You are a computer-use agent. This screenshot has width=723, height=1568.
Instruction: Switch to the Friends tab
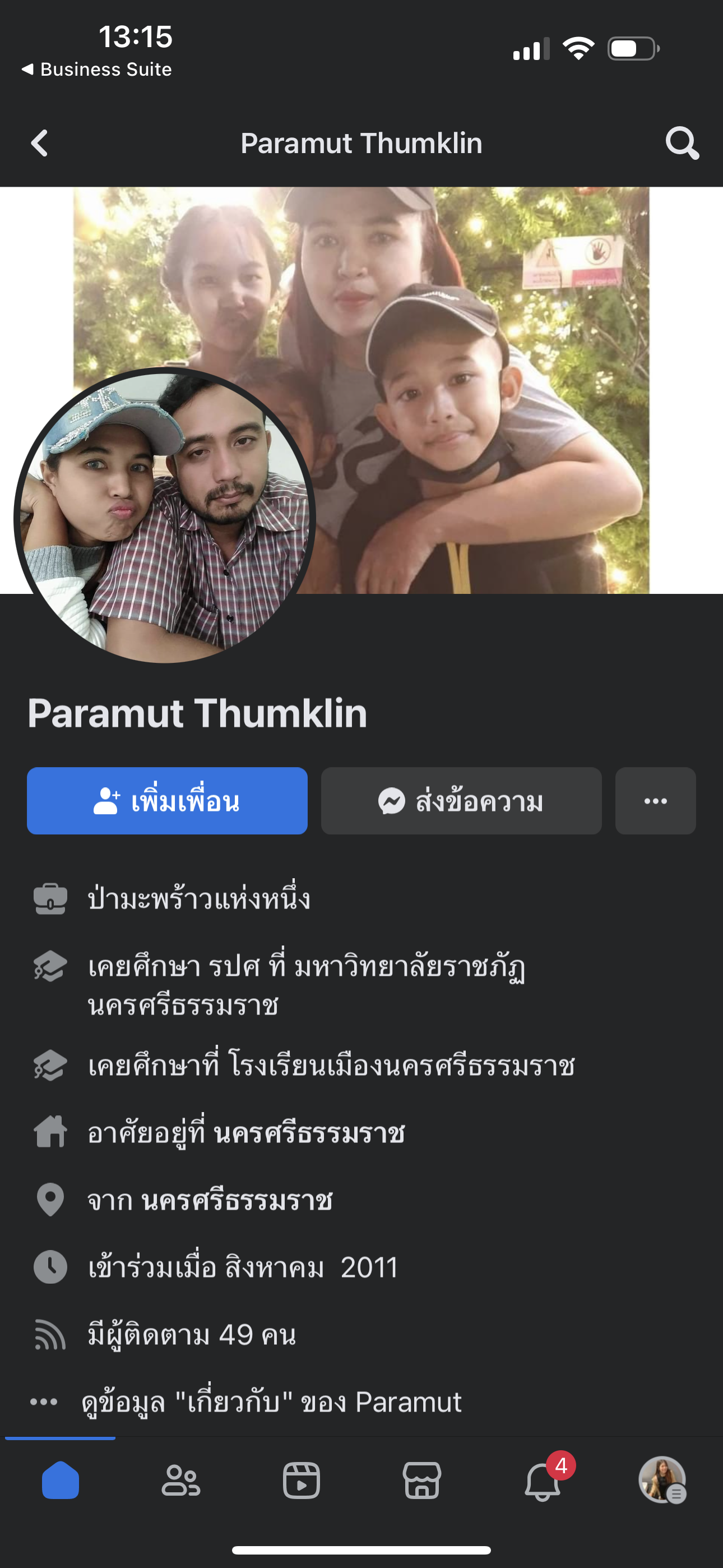coord(180,1481)
